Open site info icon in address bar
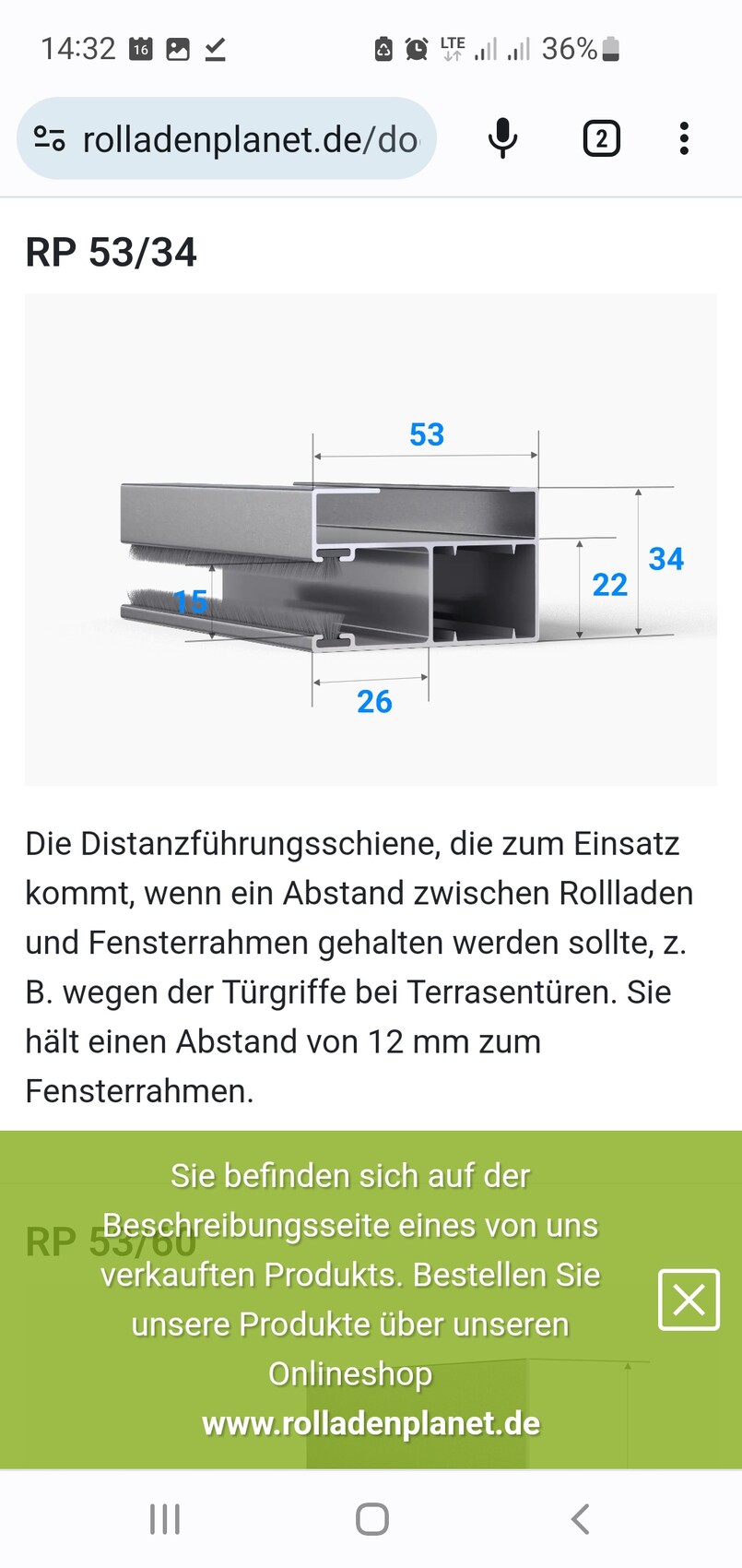Viewport: 742px width, 1568px height. pos(50,139)
